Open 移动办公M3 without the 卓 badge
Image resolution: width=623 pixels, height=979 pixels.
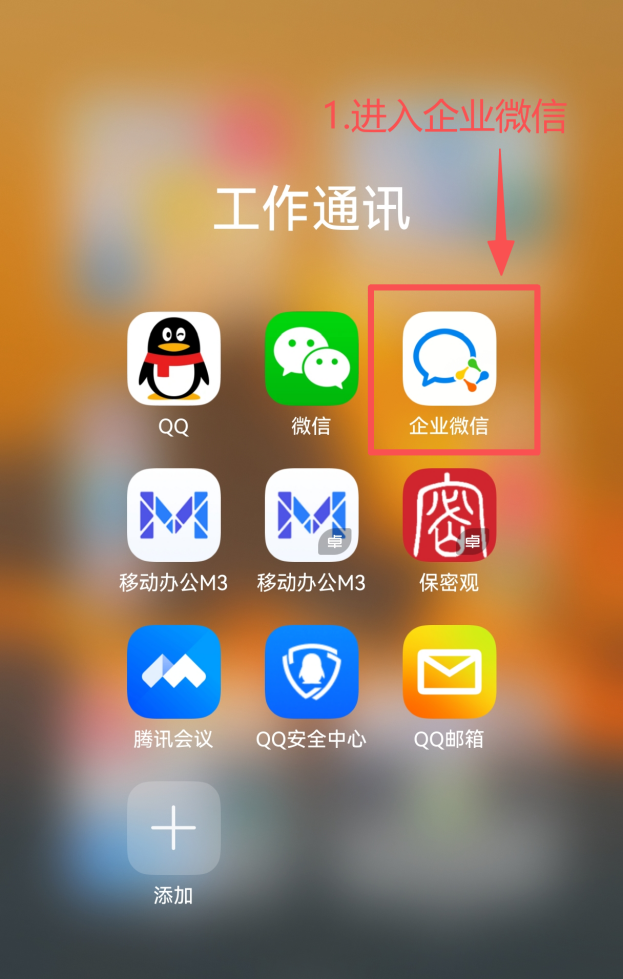point(173,515)
